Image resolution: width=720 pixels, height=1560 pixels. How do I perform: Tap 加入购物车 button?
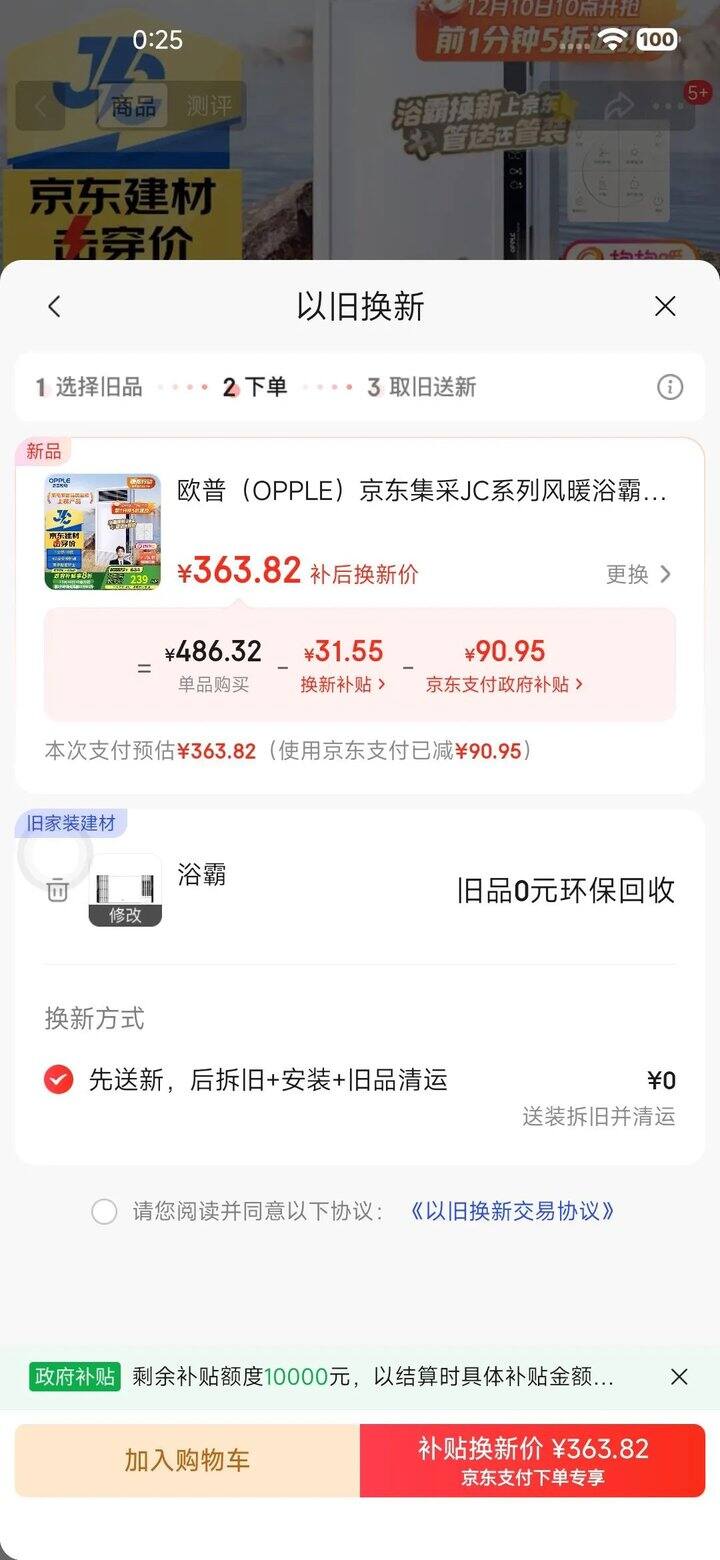click(187, 1460)
